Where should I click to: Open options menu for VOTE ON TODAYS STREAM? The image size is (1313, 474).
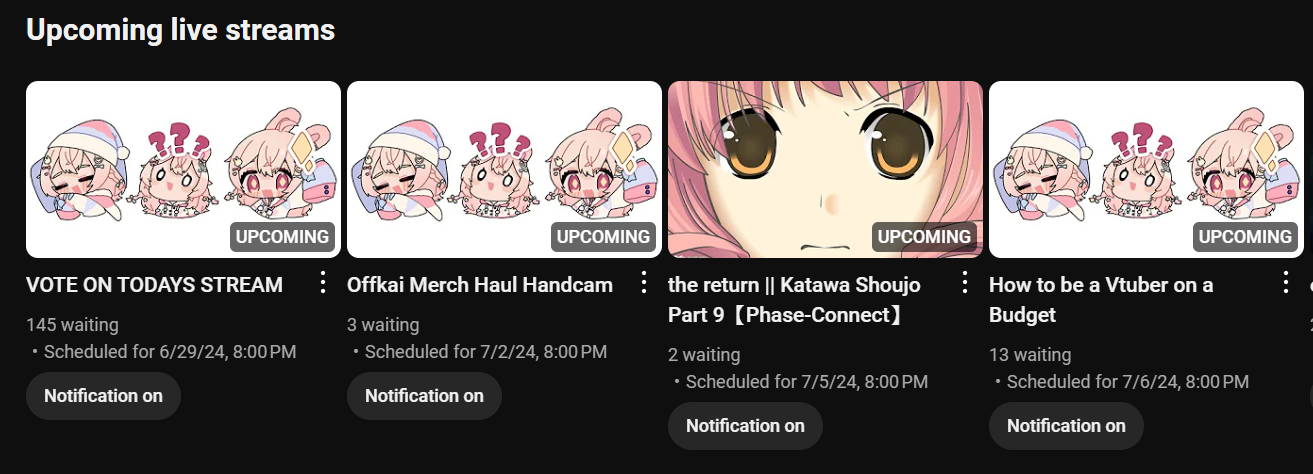322,284
